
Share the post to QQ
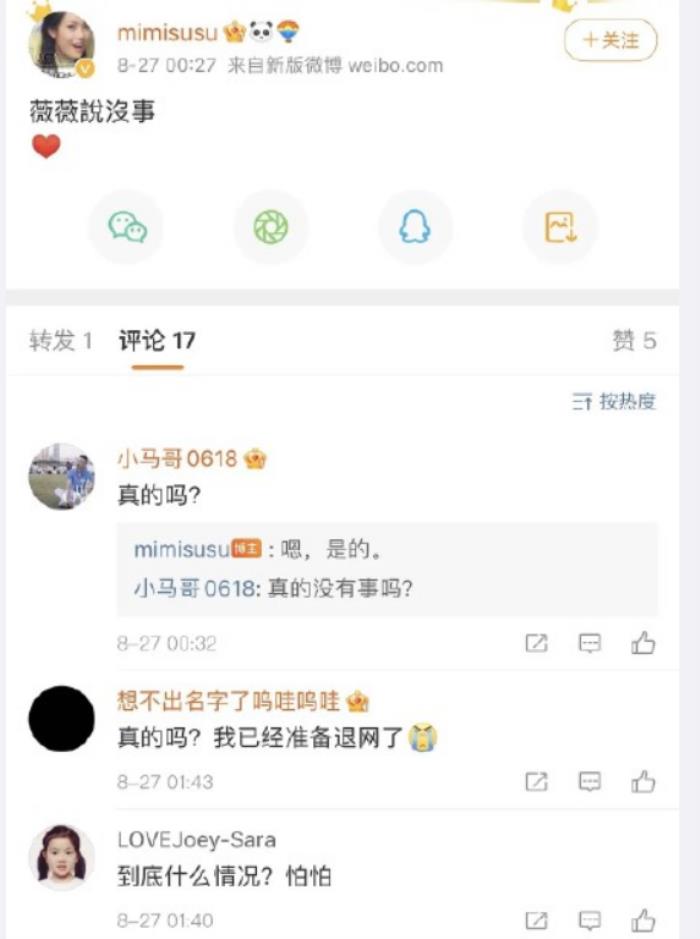(415, 228)
